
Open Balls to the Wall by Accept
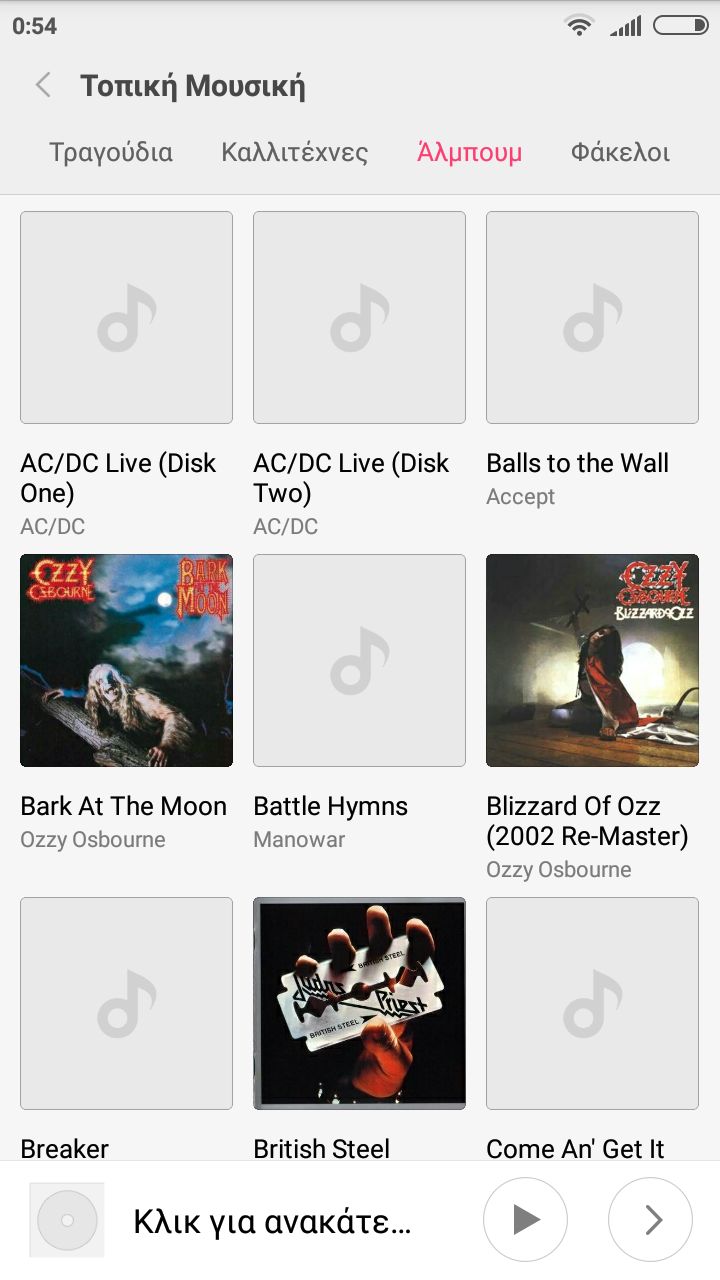click(x=592, y=318)
